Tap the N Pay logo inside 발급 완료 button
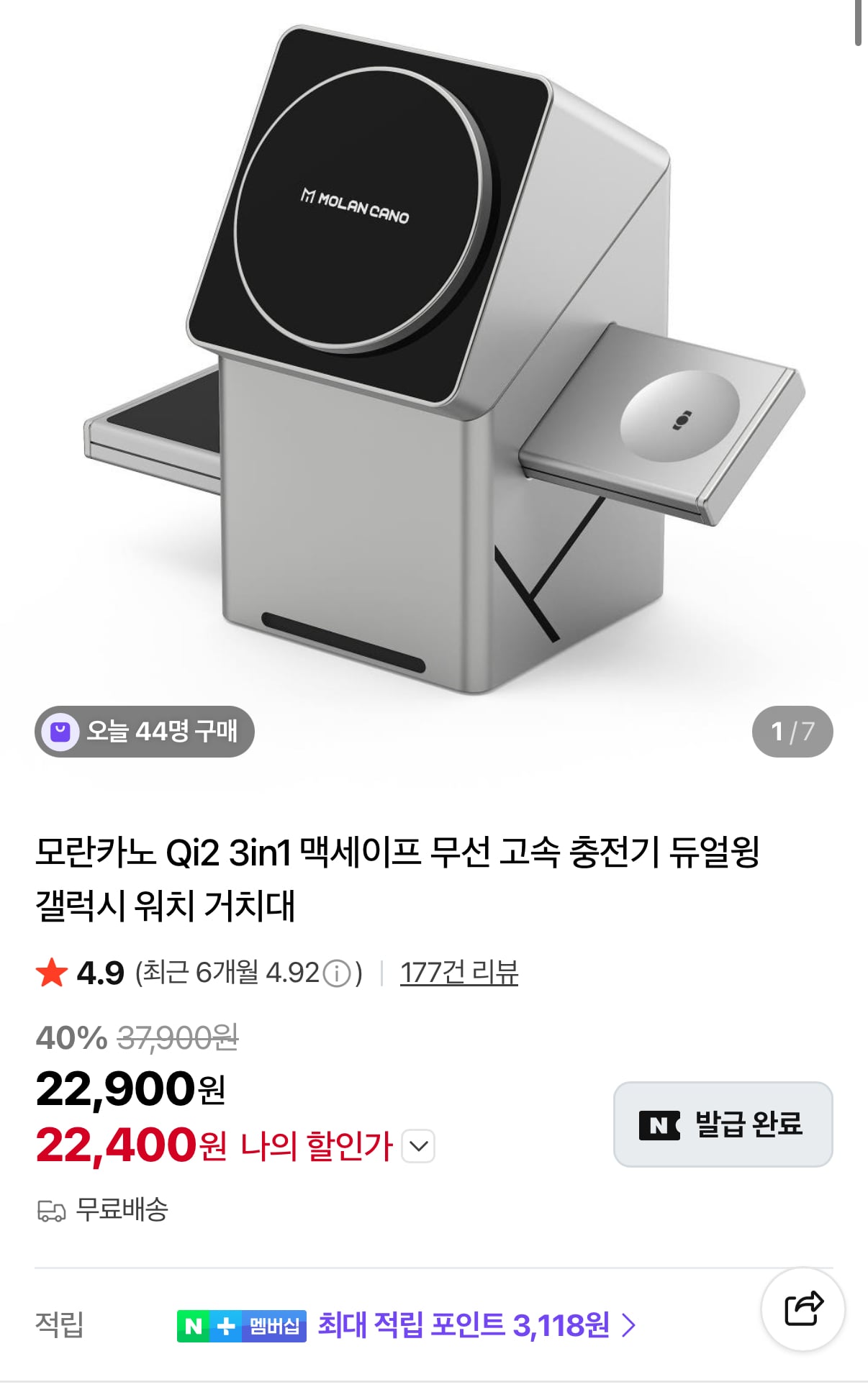 660,1124
